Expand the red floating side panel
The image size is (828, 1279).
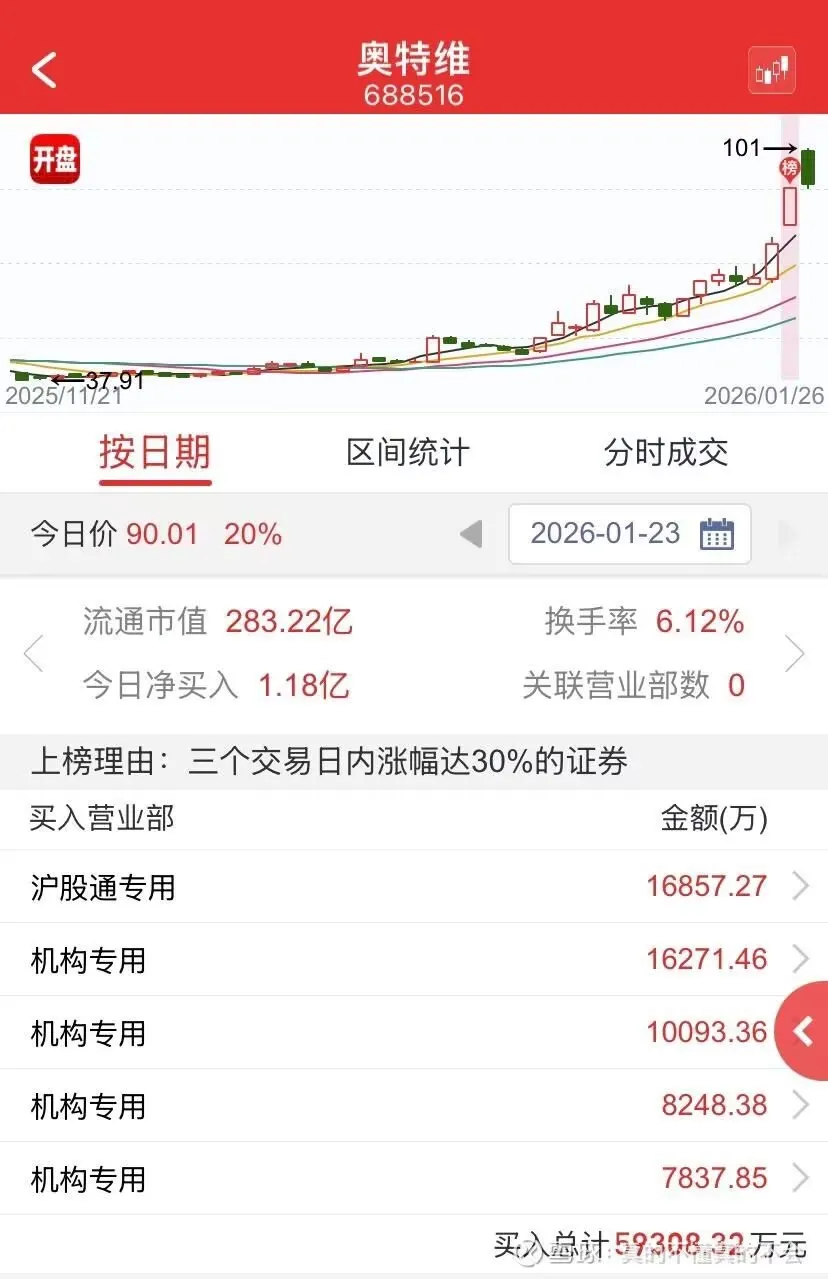click(803, 1031)
